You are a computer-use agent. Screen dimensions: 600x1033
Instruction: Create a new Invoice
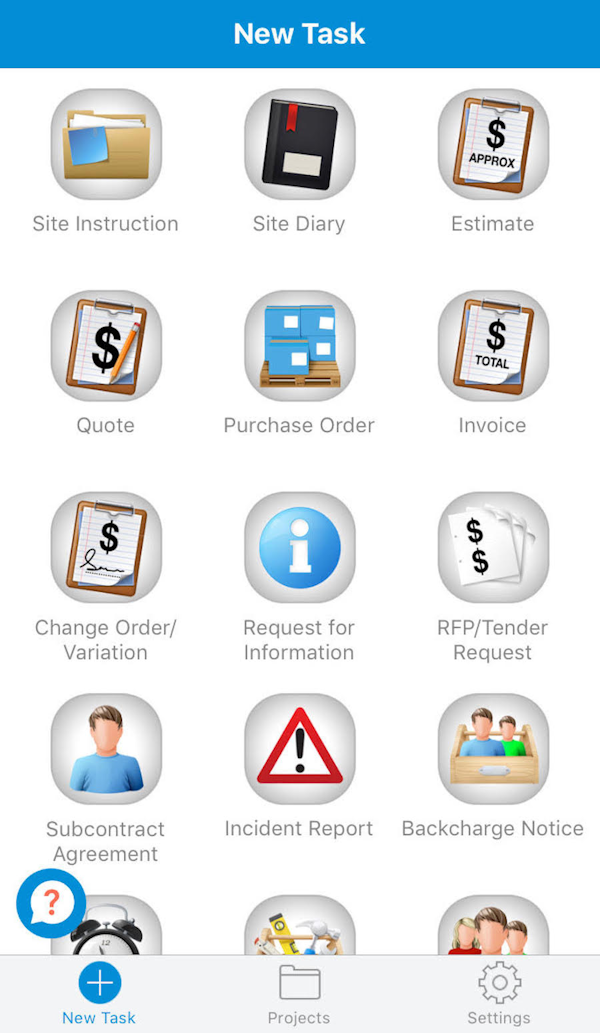pos(493,347)
